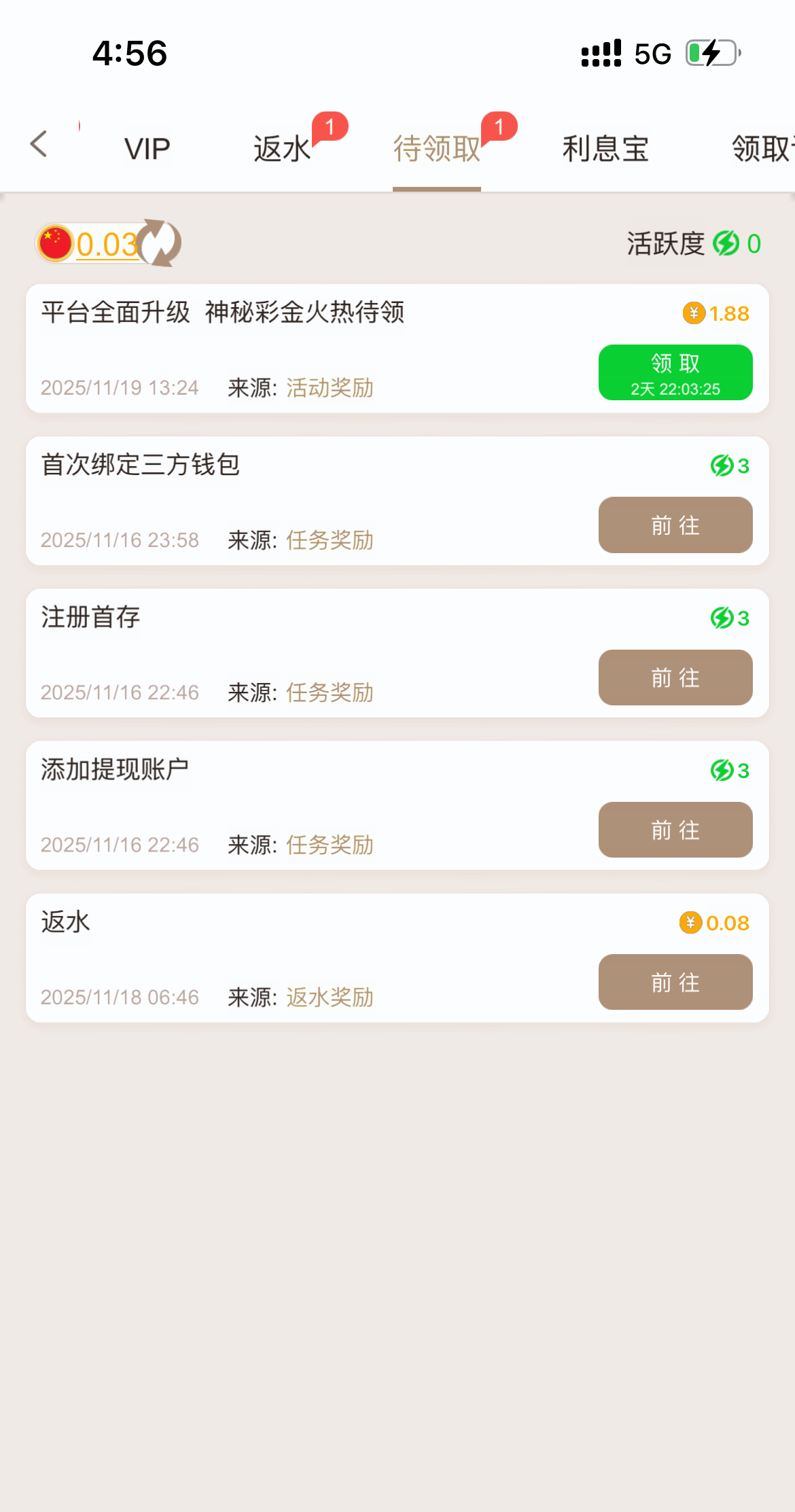This screenshot has width=795, height=1512.
Task: Switch to the VIP tab
Action: [x=147, y=148]
